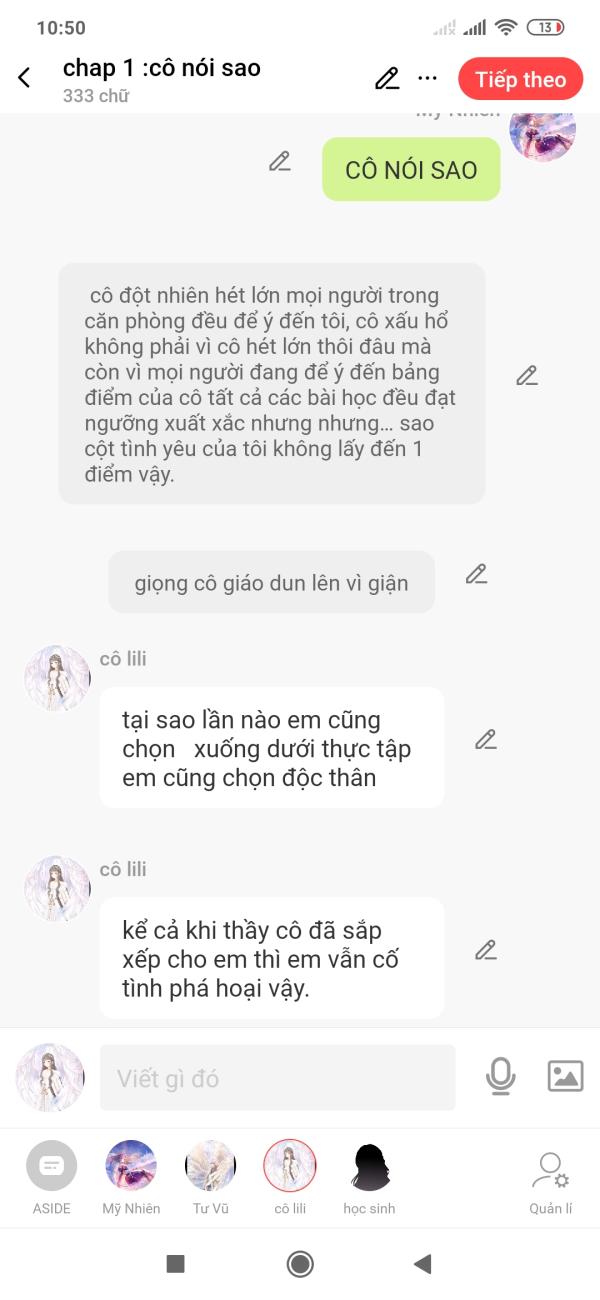Image resolution: width=600 pixels, height=1300 pixels.
Task: Edit the chapter title with the pencil
Action: [387, 79]
